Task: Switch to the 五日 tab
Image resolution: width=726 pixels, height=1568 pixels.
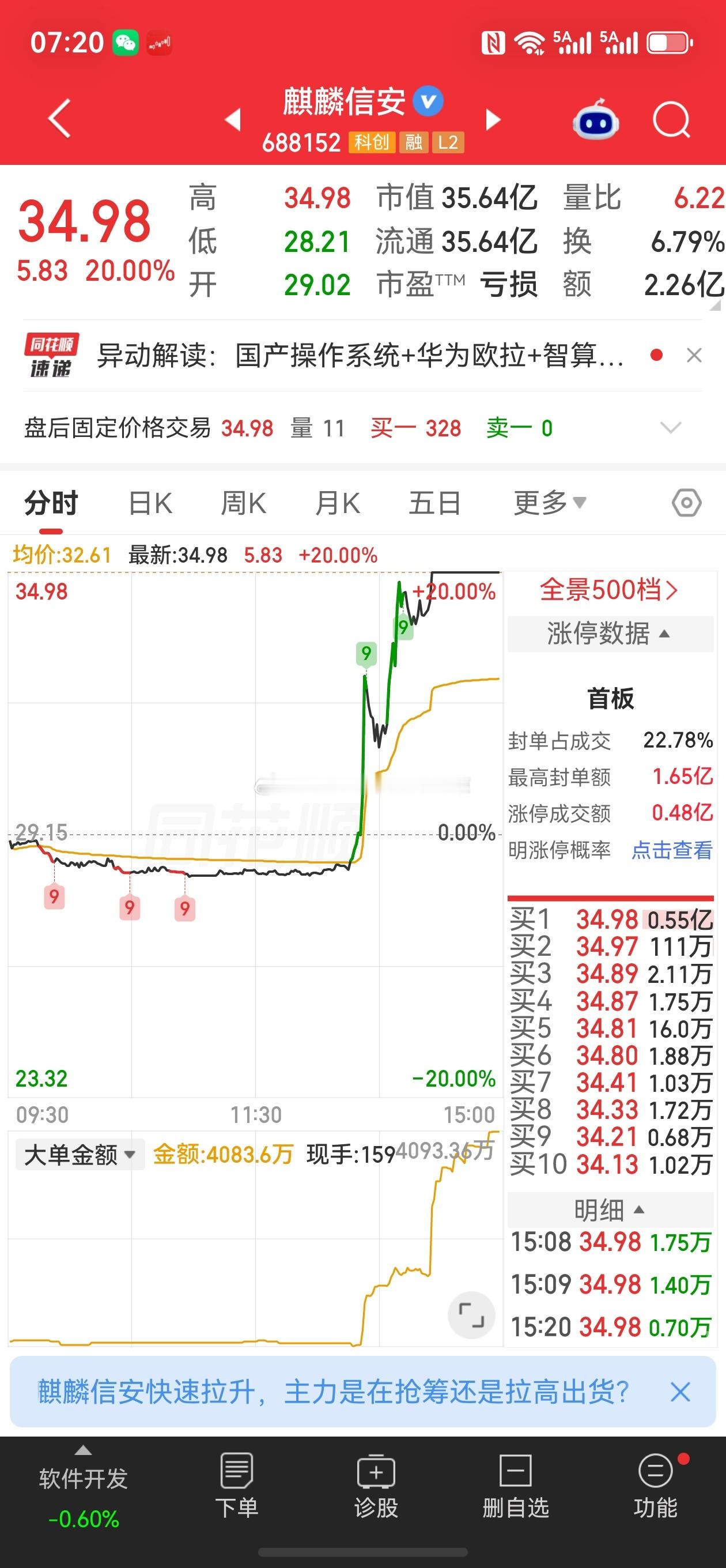Action: point(434,503)
